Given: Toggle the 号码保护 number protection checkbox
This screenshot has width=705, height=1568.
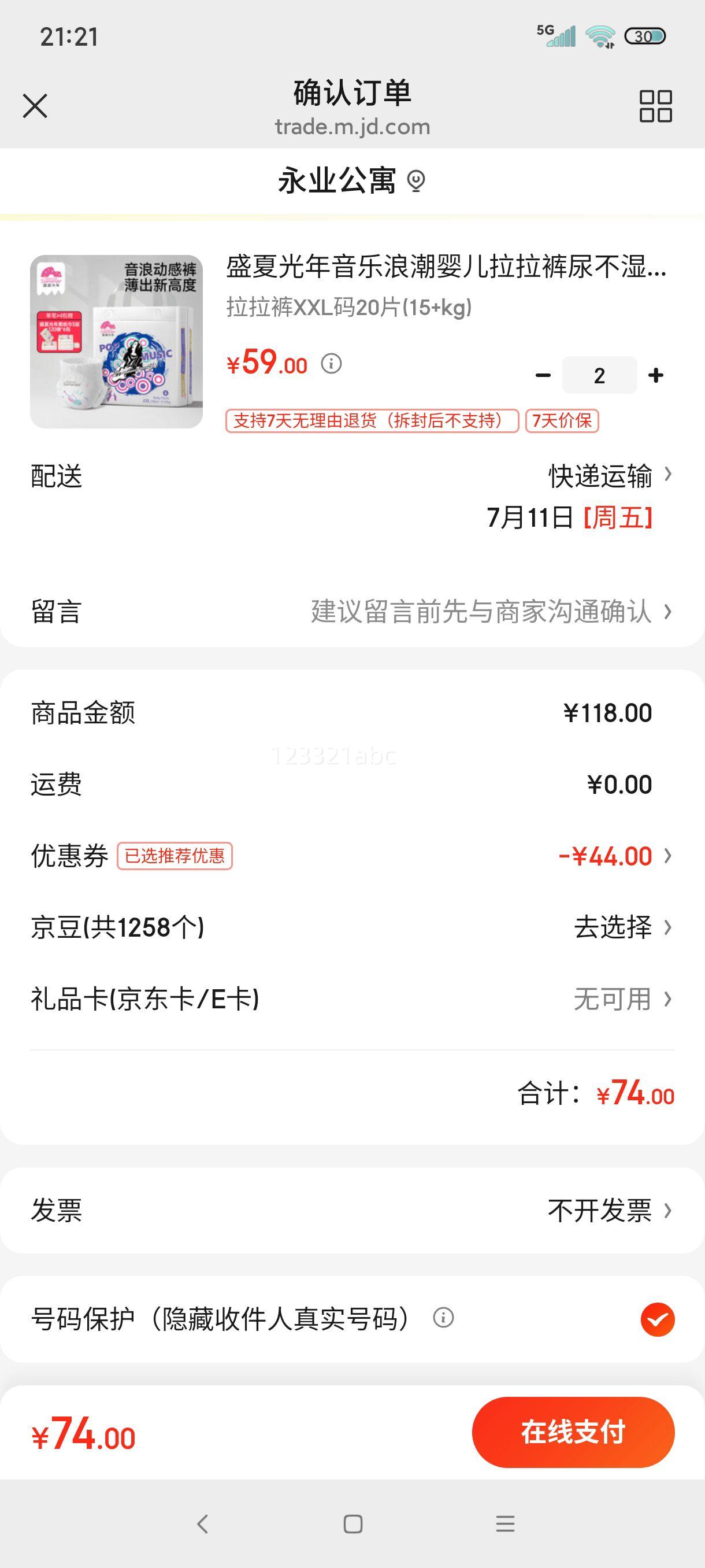Looking at the screenshot, I should [658, 1319].
